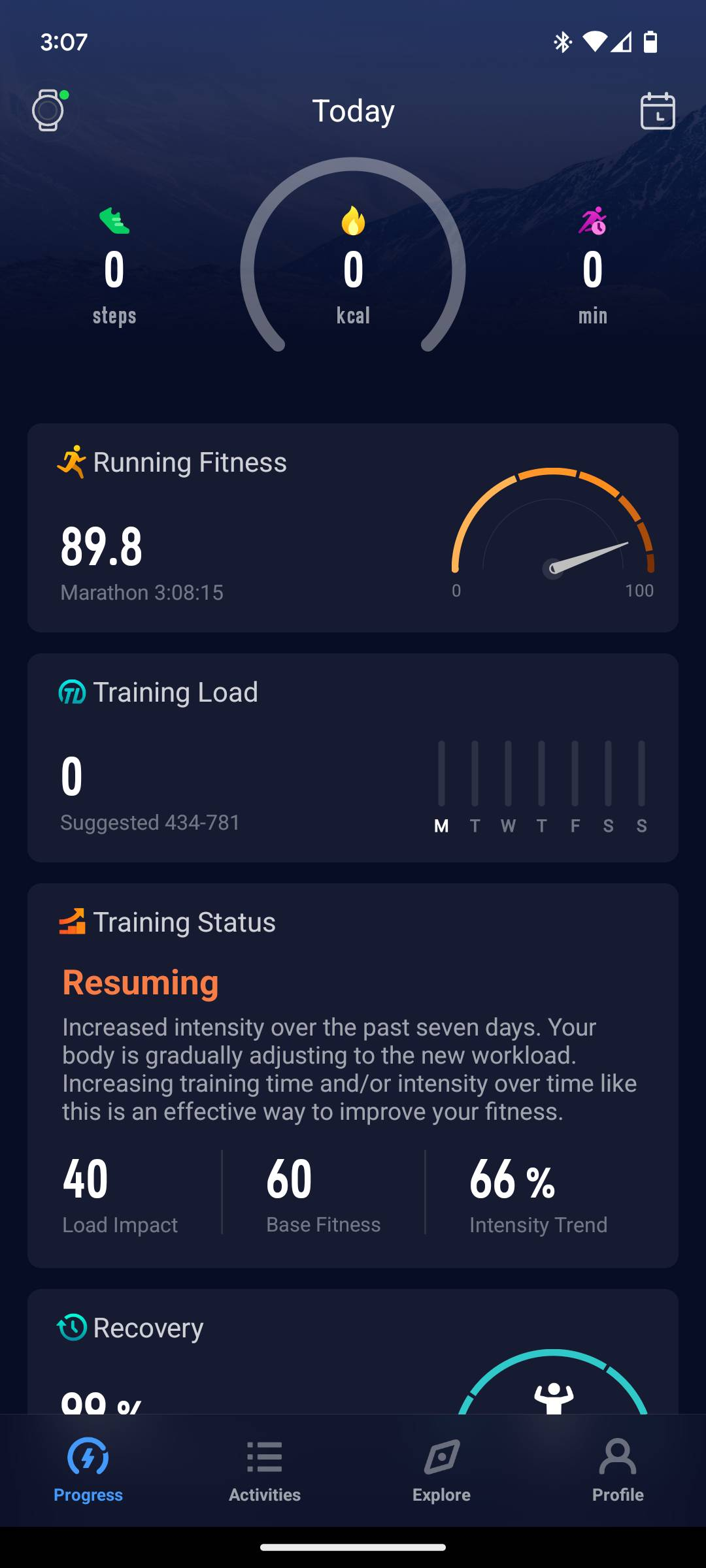
Task: Open the Running Fitness card
Action: click(353, 528)
